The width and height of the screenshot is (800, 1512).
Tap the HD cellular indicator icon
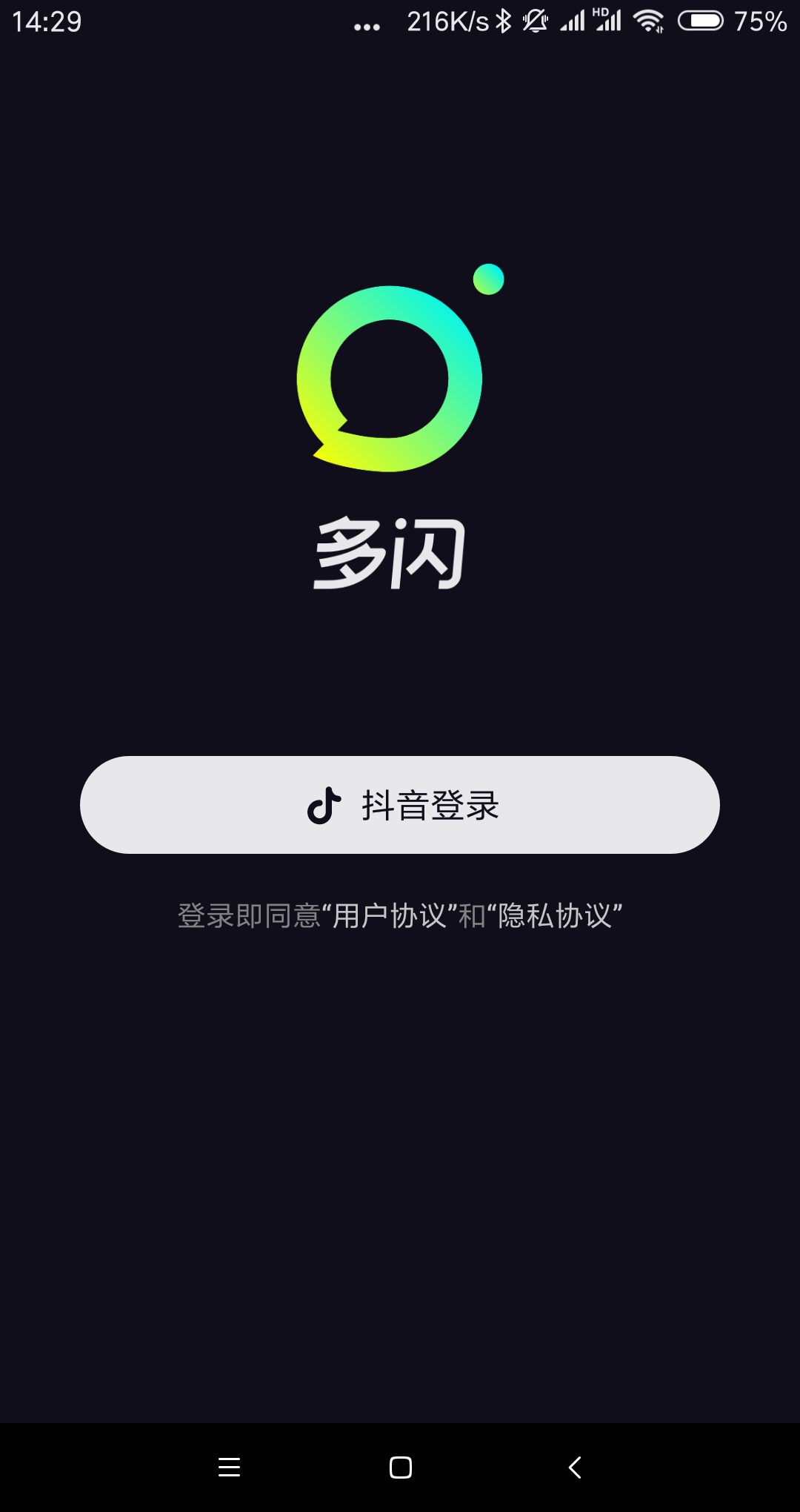pos(601,16)
